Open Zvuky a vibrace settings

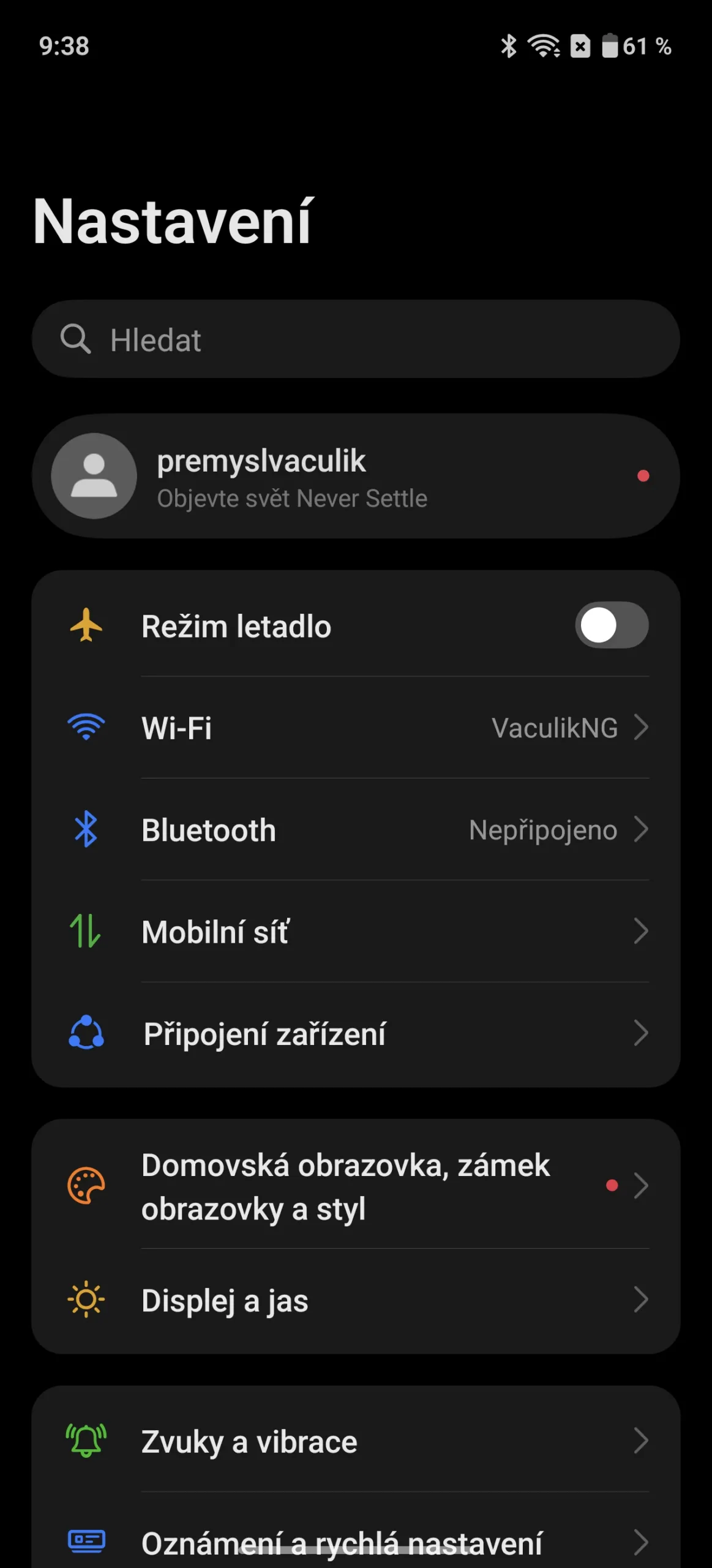355,1441
